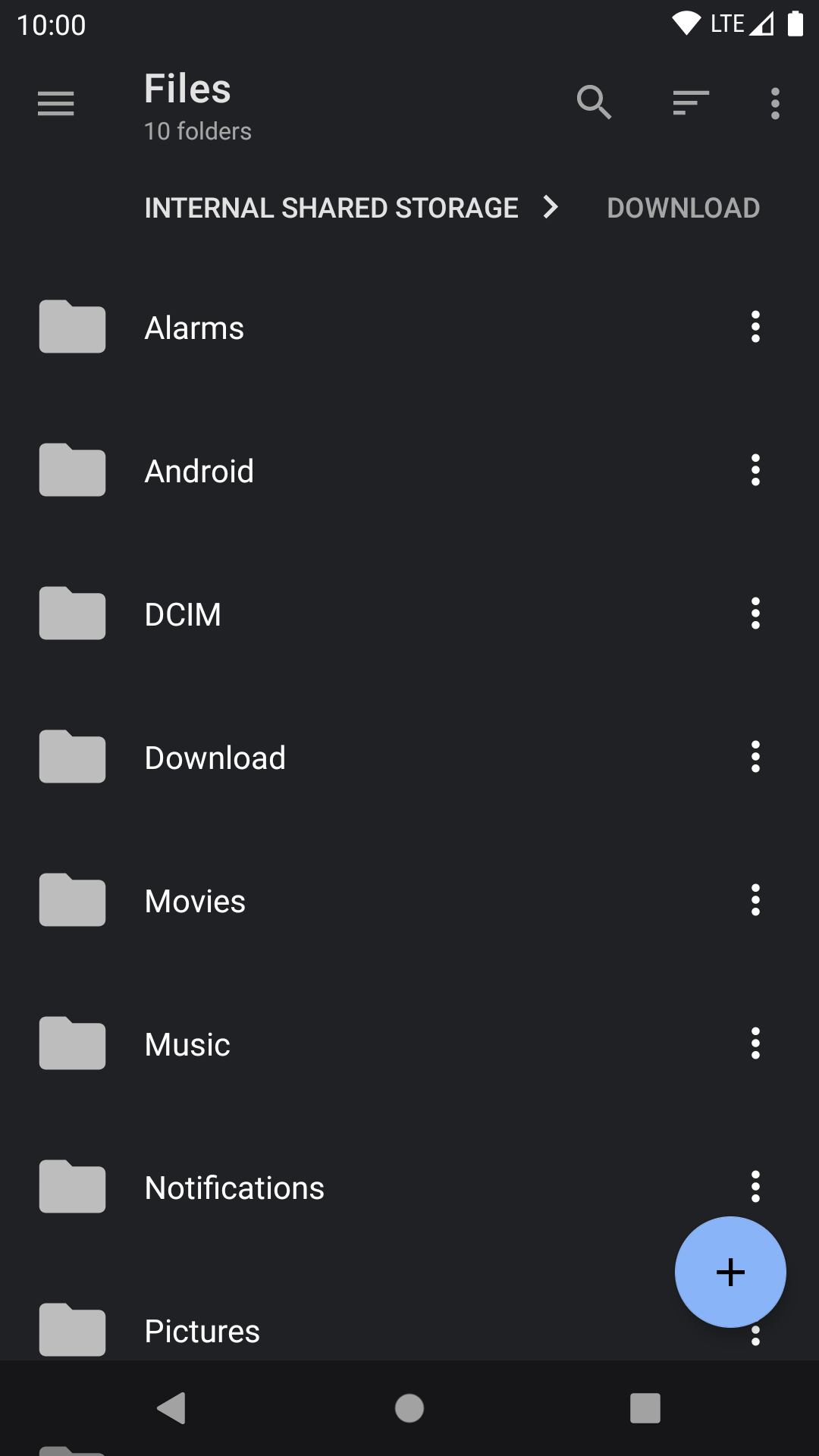The image size is (819, 1456).
Task: Go to Internal Shared Storage breadcrumb
Action: [331, 208]
